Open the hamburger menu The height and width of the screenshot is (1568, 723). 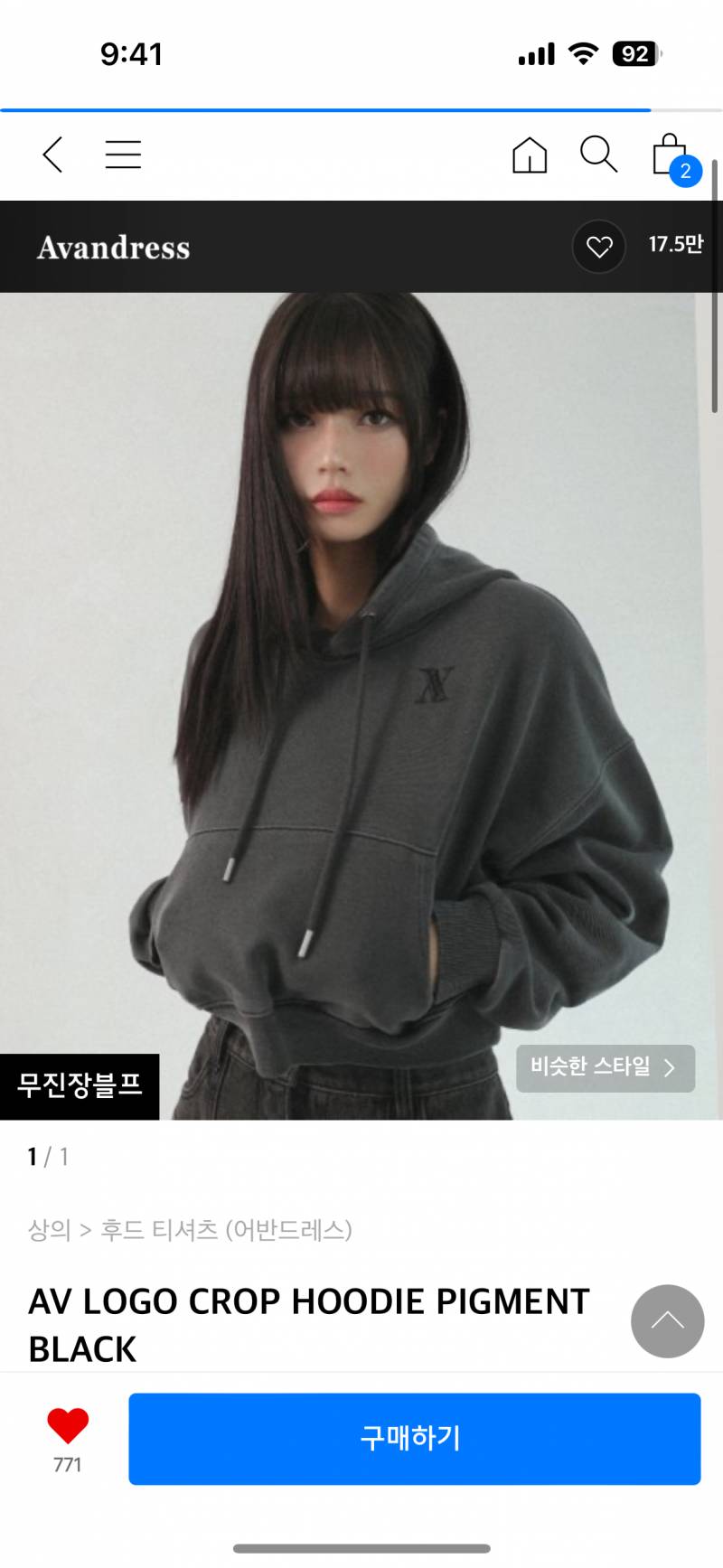pos(123,155)
